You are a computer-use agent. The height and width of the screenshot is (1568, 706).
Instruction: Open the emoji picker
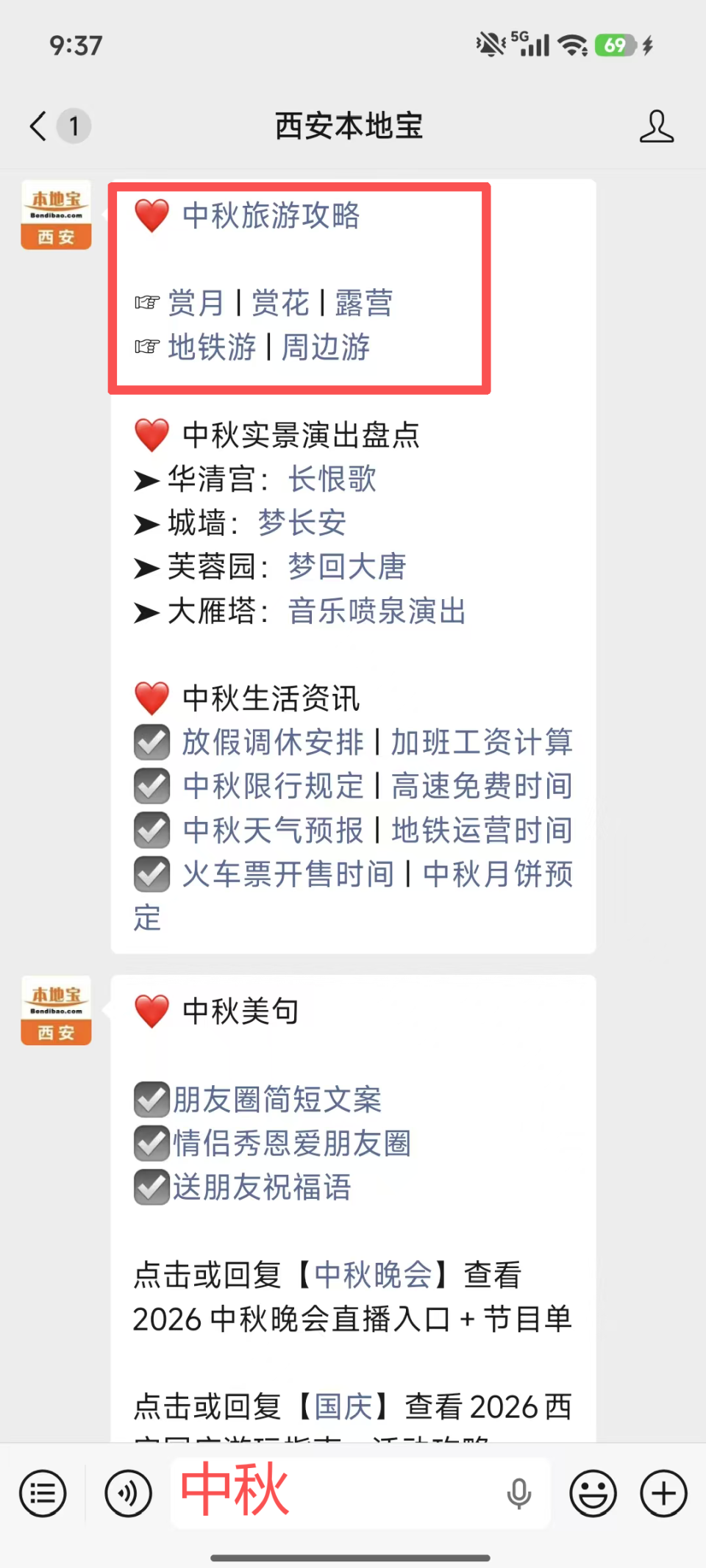point(593,1494)
